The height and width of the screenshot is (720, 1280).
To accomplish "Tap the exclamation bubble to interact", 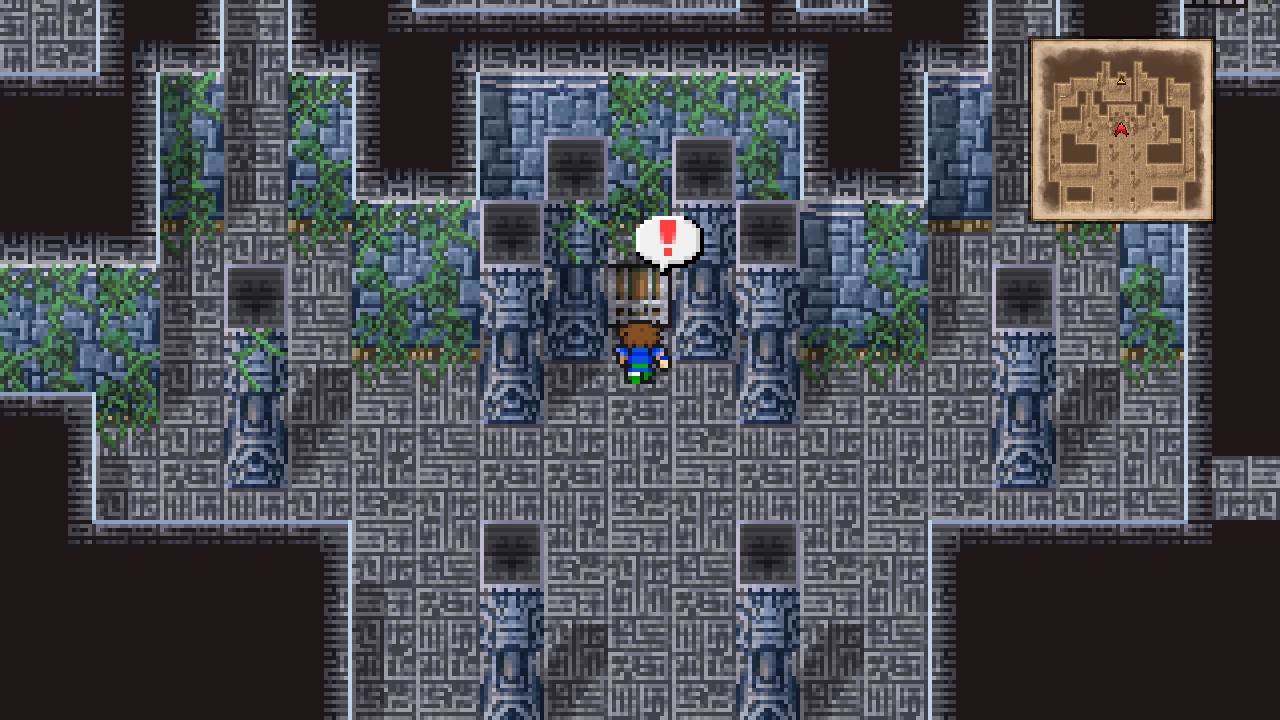I will click(x=667, y=242).
